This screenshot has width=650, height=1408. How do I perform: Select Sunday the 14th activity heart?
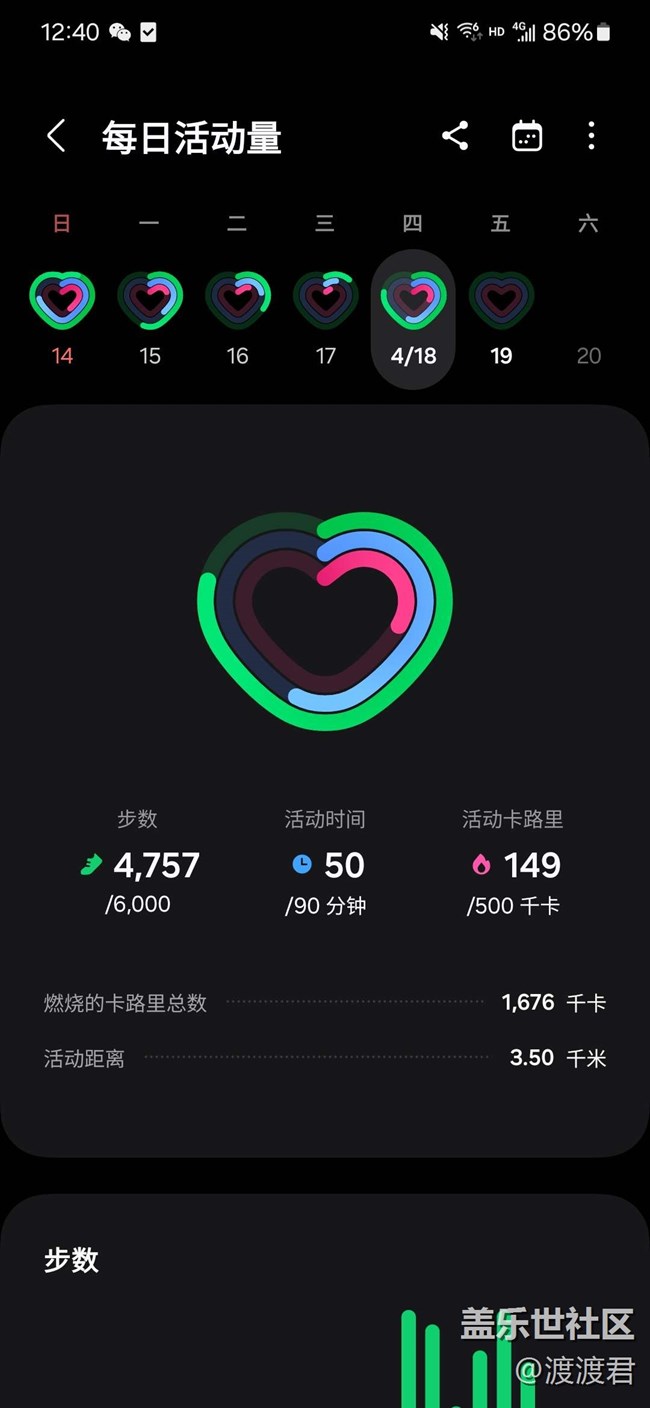[62, 300]
